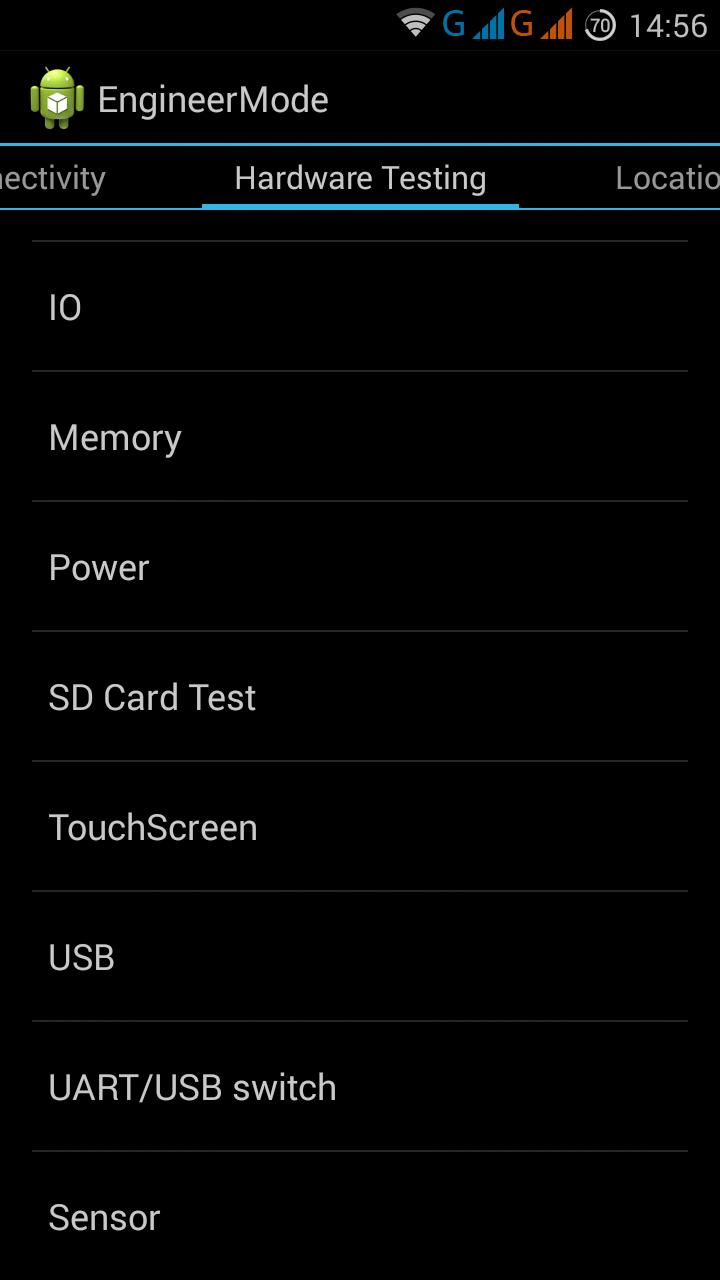Select the Power option

tap(360, 567)
